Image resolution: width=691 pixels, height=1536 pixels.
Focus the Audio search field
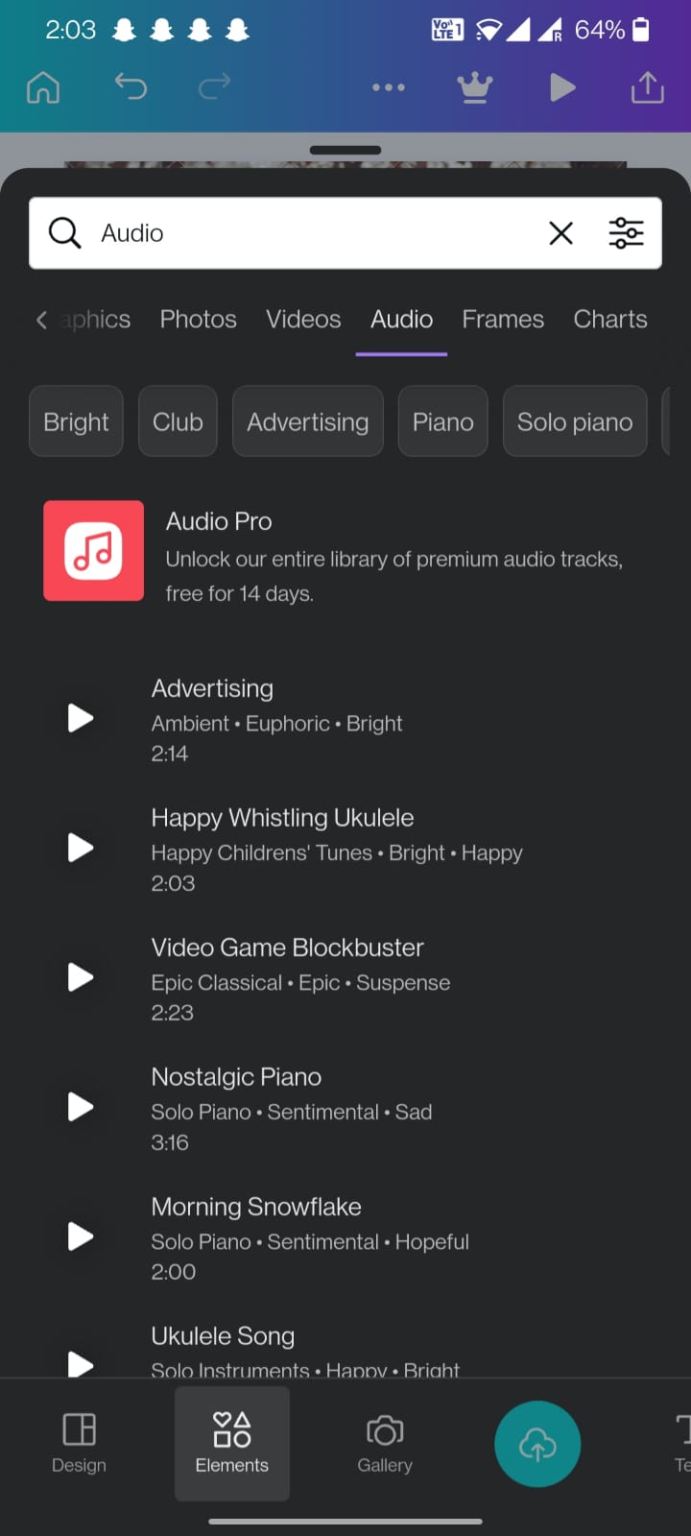(x=300, y=233)
